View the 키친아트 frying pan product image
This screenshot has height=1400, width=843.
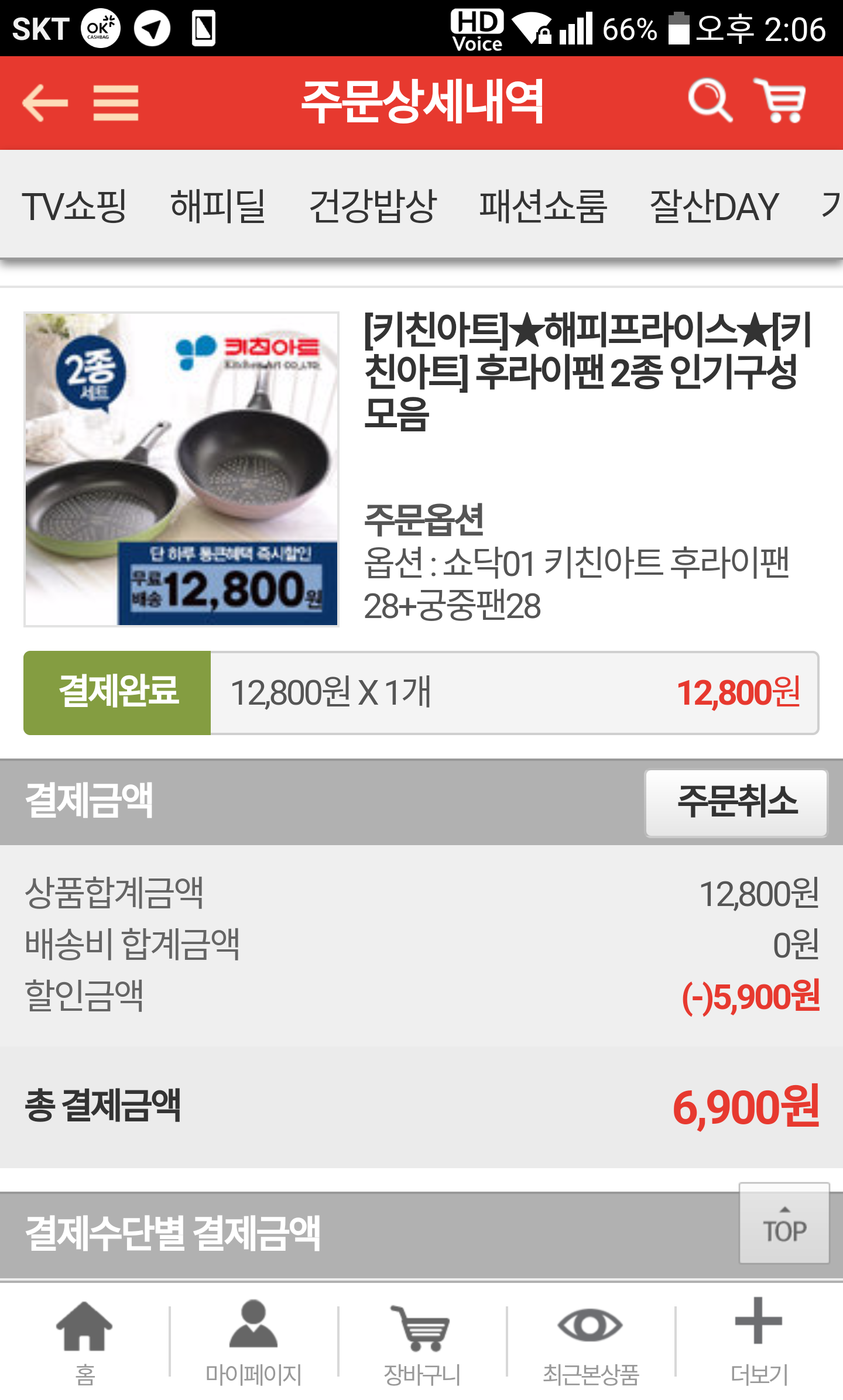tap(181, 469)
